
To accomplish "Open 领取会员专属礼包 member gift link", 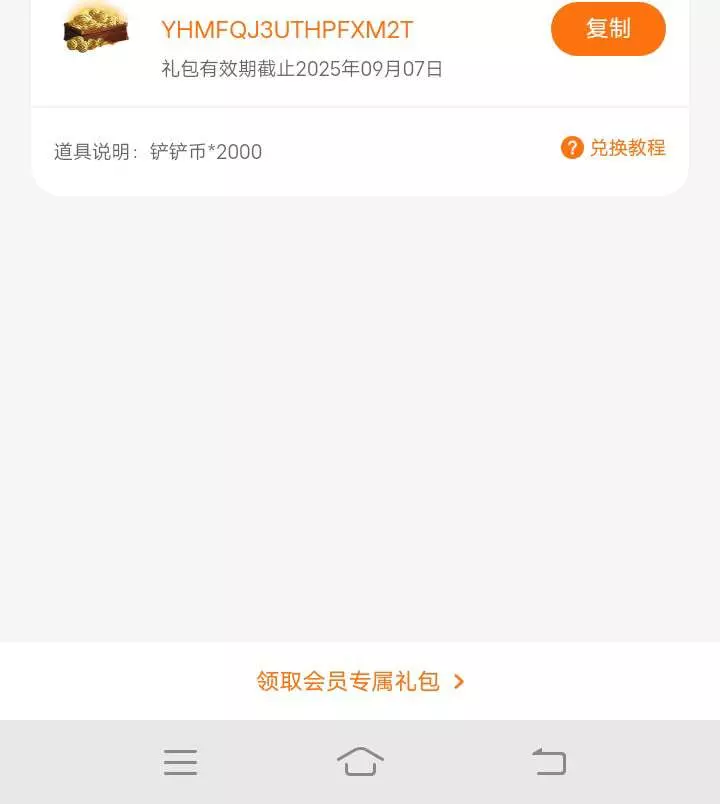I will pos(360,681).
